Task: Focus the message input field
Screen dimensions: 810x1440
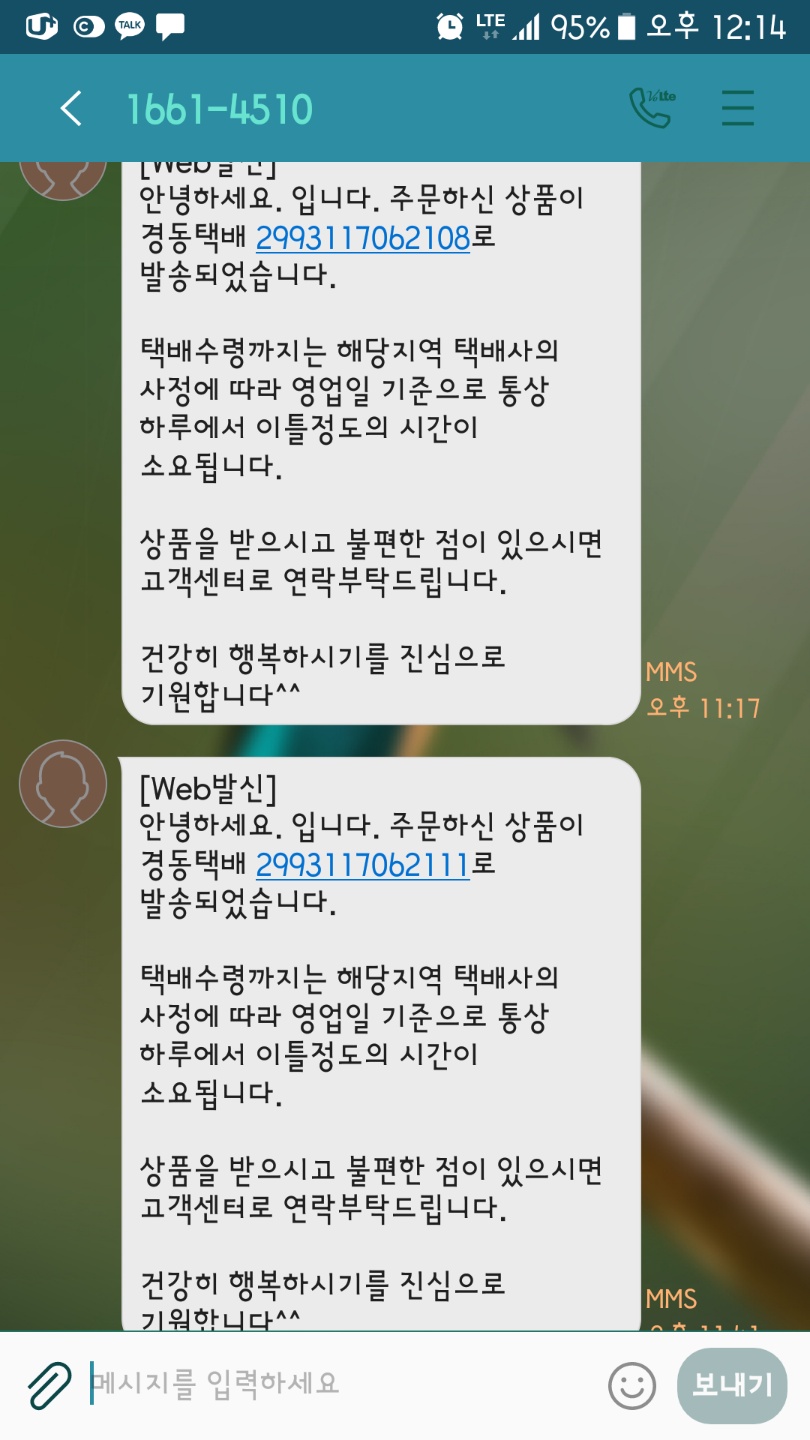Action: tap(340, 1384)
